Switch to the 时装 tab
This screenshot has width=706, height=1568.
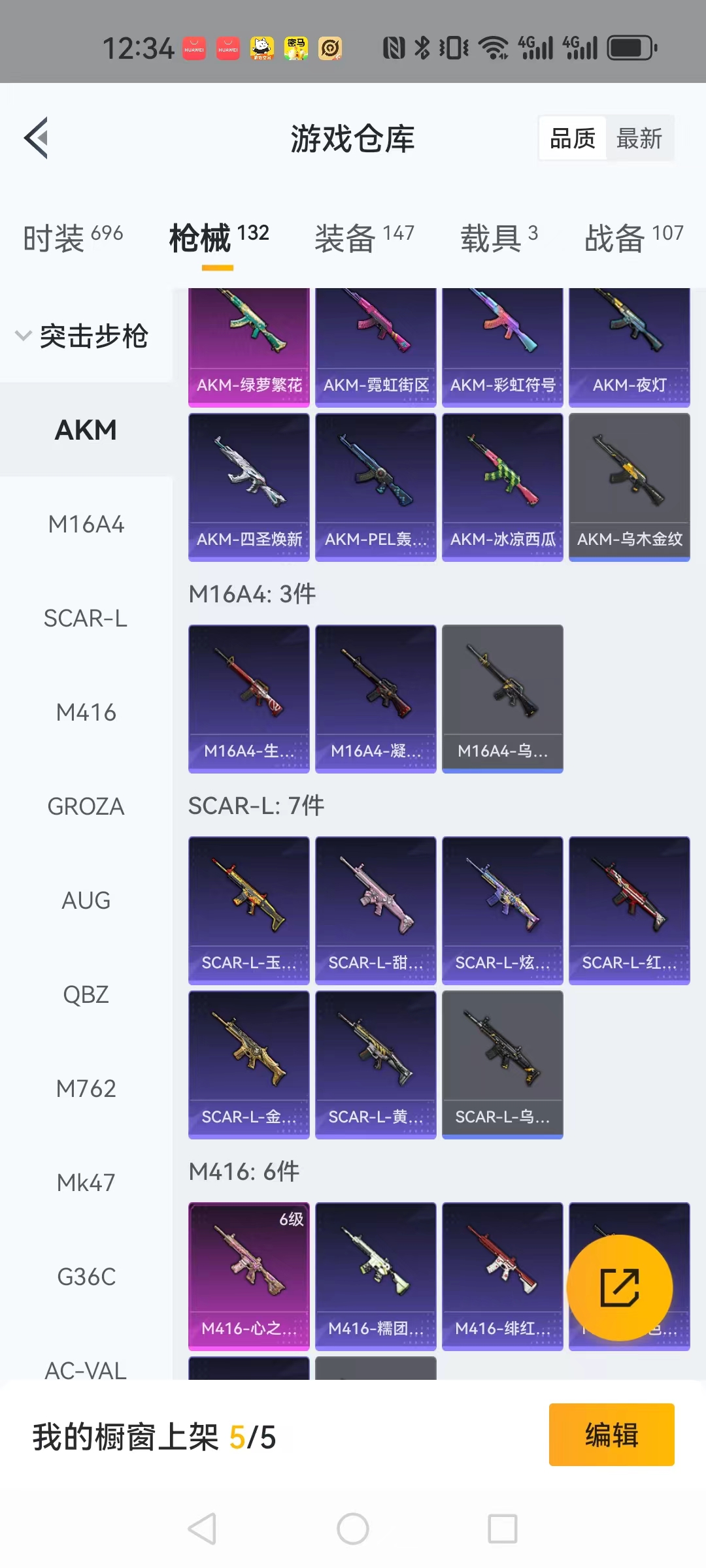pos(73,238)
